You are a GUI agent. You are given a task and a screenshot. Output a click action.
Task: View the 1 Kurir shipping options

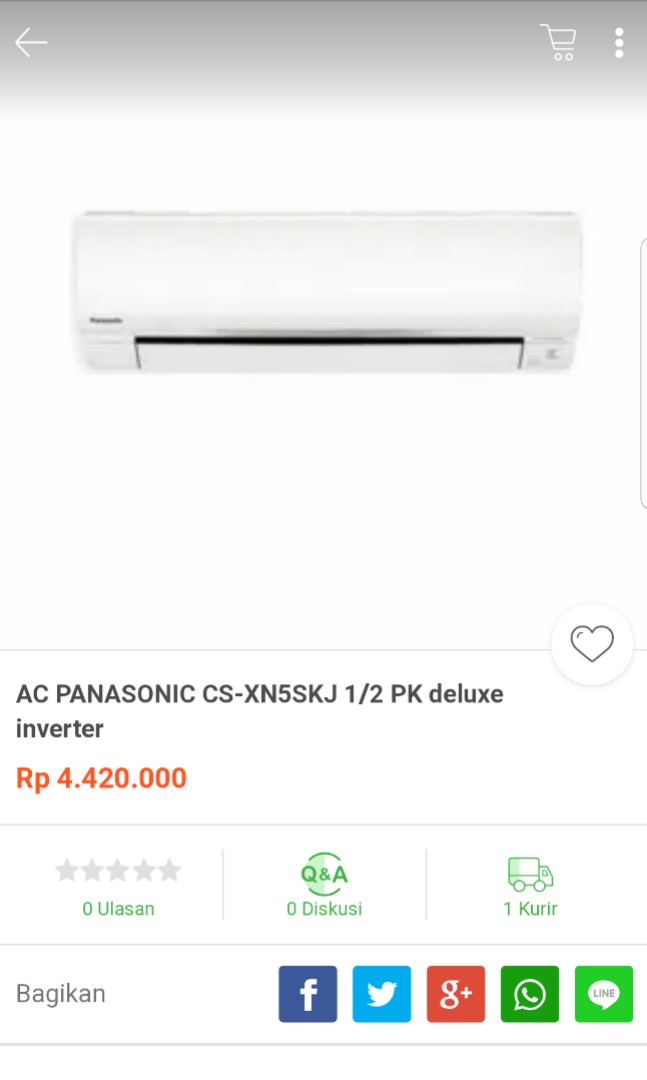[x=530, y=885]
